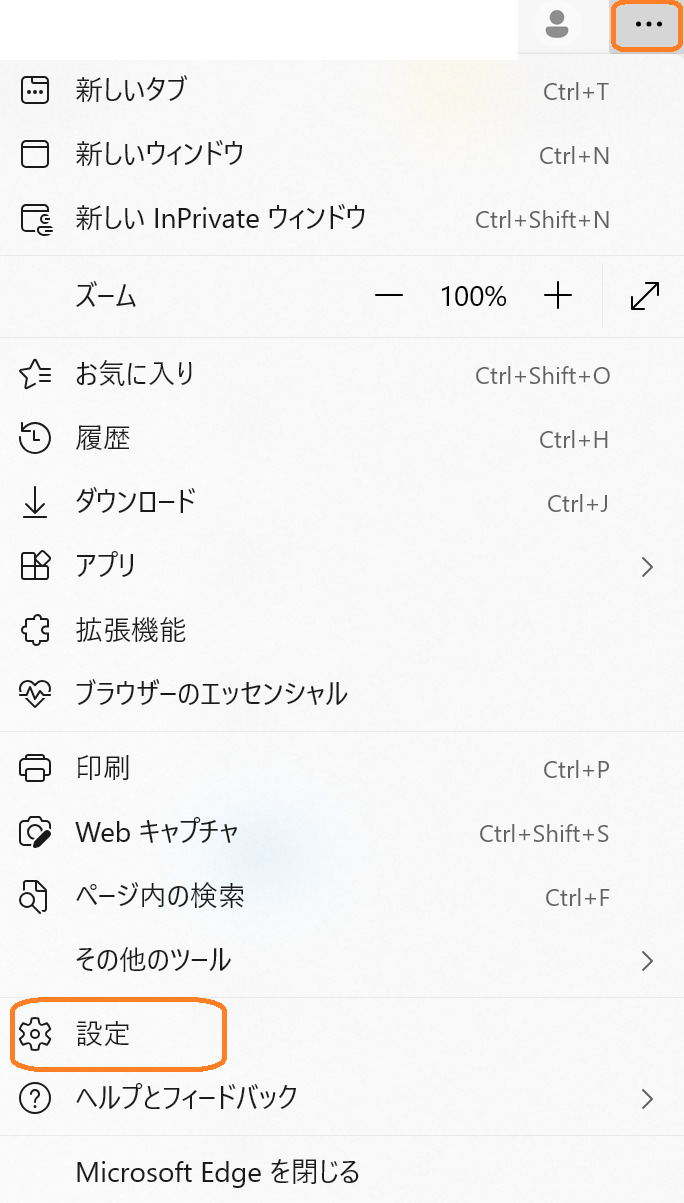Increase zoom with the plus button

click(557, 296)
